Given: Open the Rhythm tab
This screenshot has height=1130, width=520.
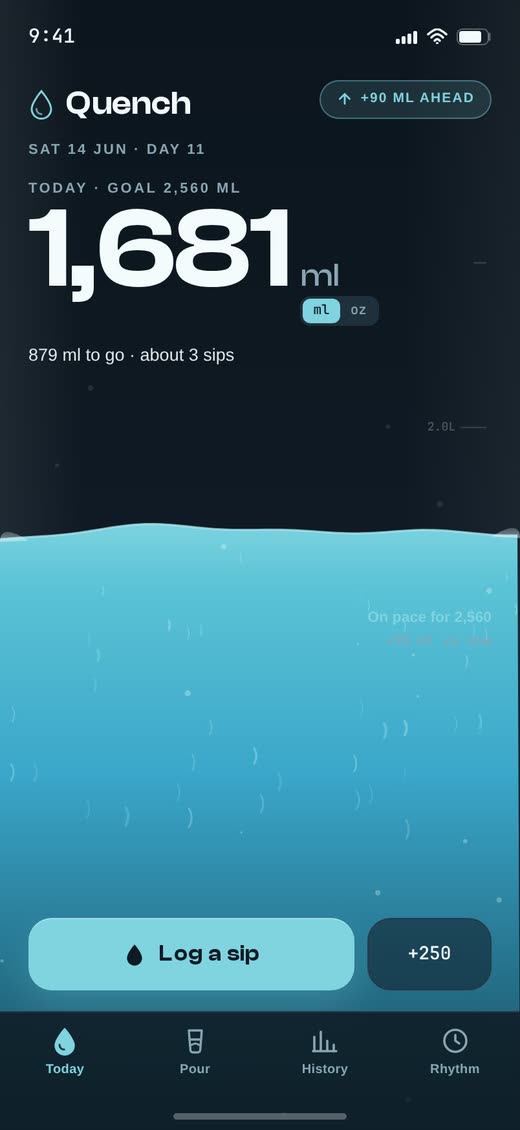Looking at the screenshot, I should [454, 1052].
